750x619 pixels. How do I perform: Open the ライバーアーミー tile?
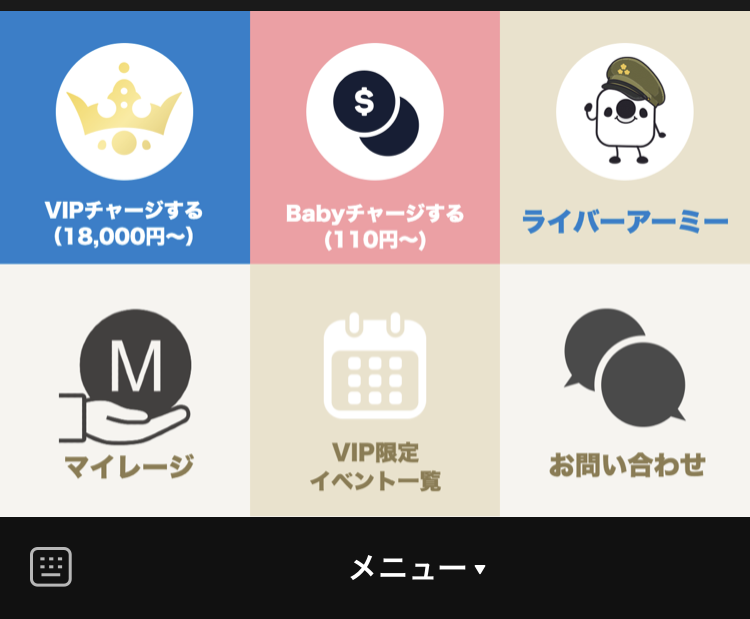click(625, 137)
